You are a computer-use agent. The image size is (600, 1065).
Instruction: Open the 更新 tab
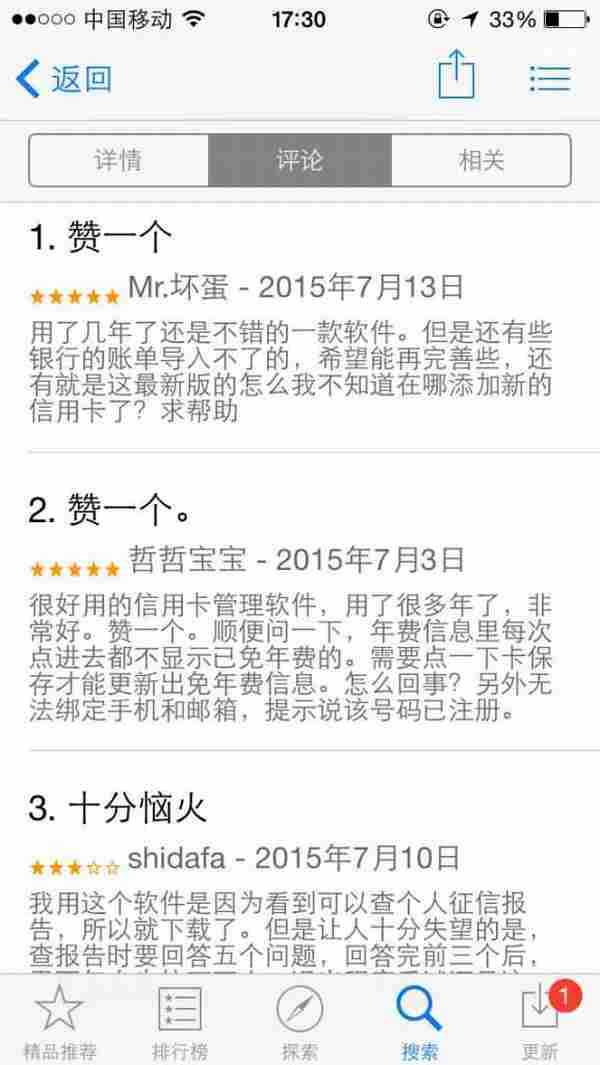pos(540,1022)
